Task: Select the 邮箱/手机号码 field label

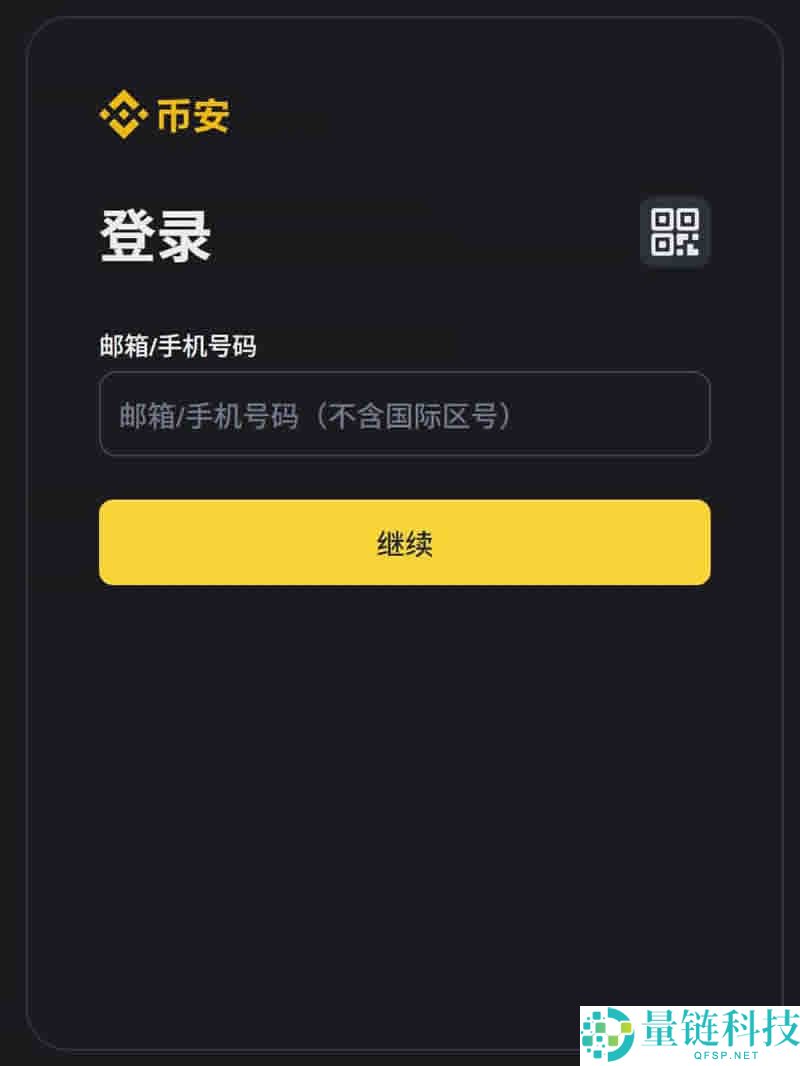Action: (x=176, y=346)
